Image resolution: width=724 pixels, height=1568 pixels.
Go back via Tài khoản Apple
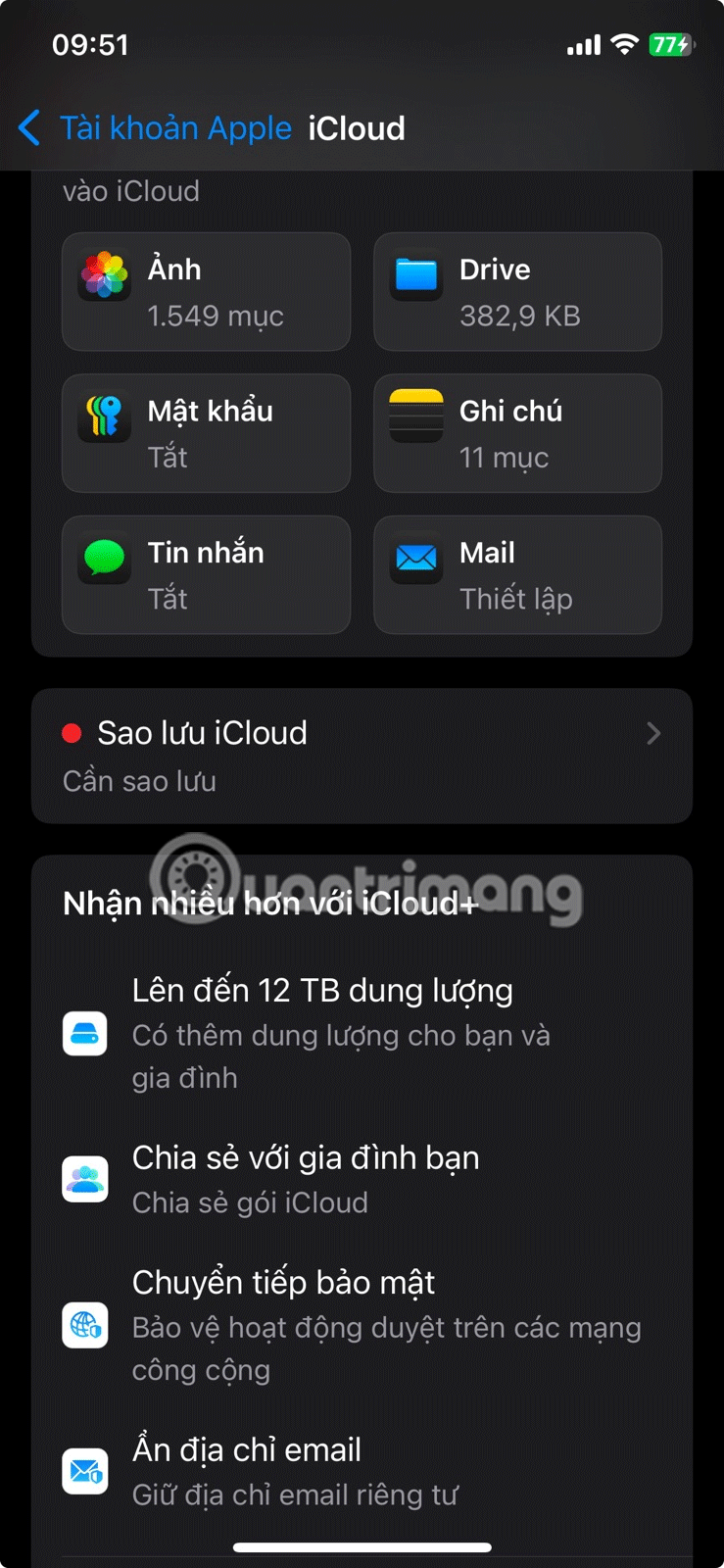coord(157,128)
